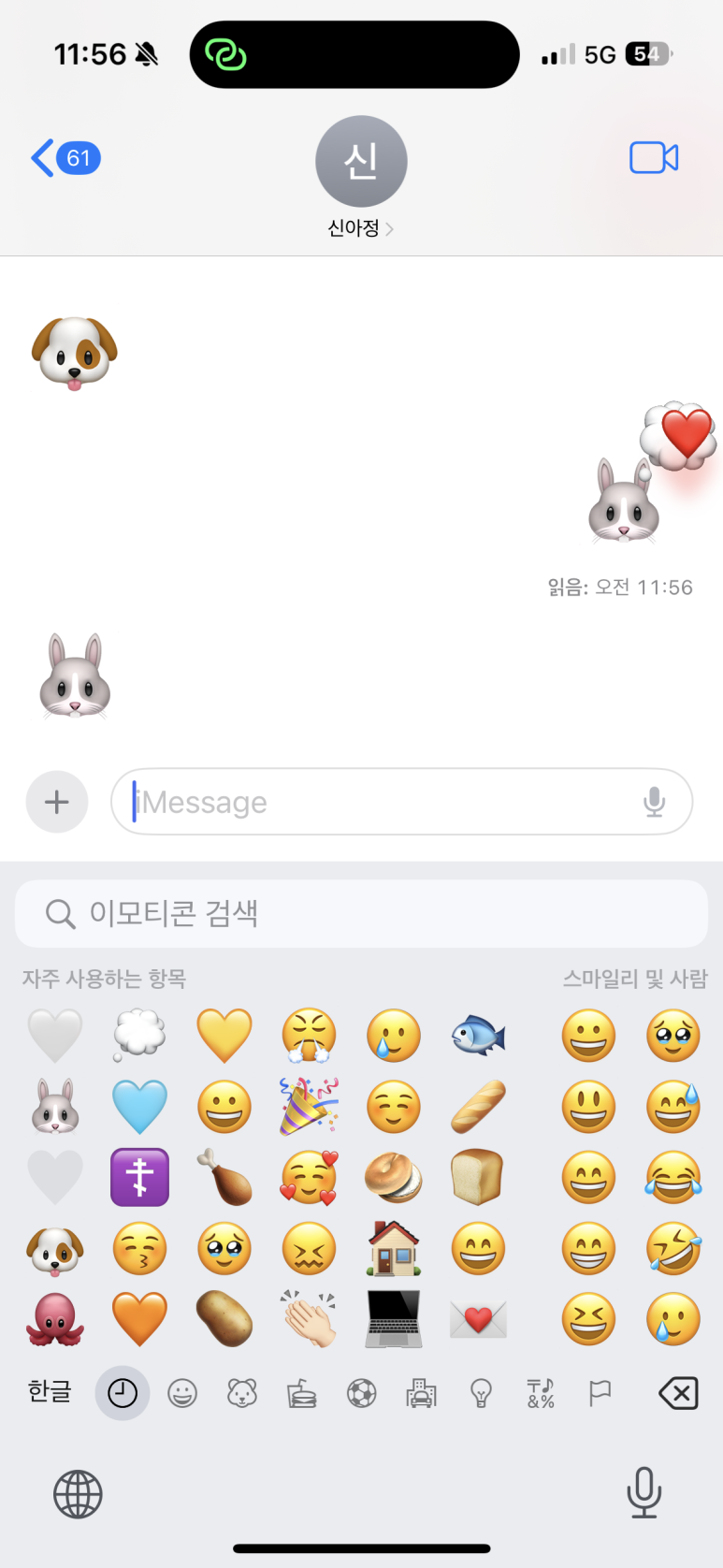Record an audio message with the mic

pos(655,802)
